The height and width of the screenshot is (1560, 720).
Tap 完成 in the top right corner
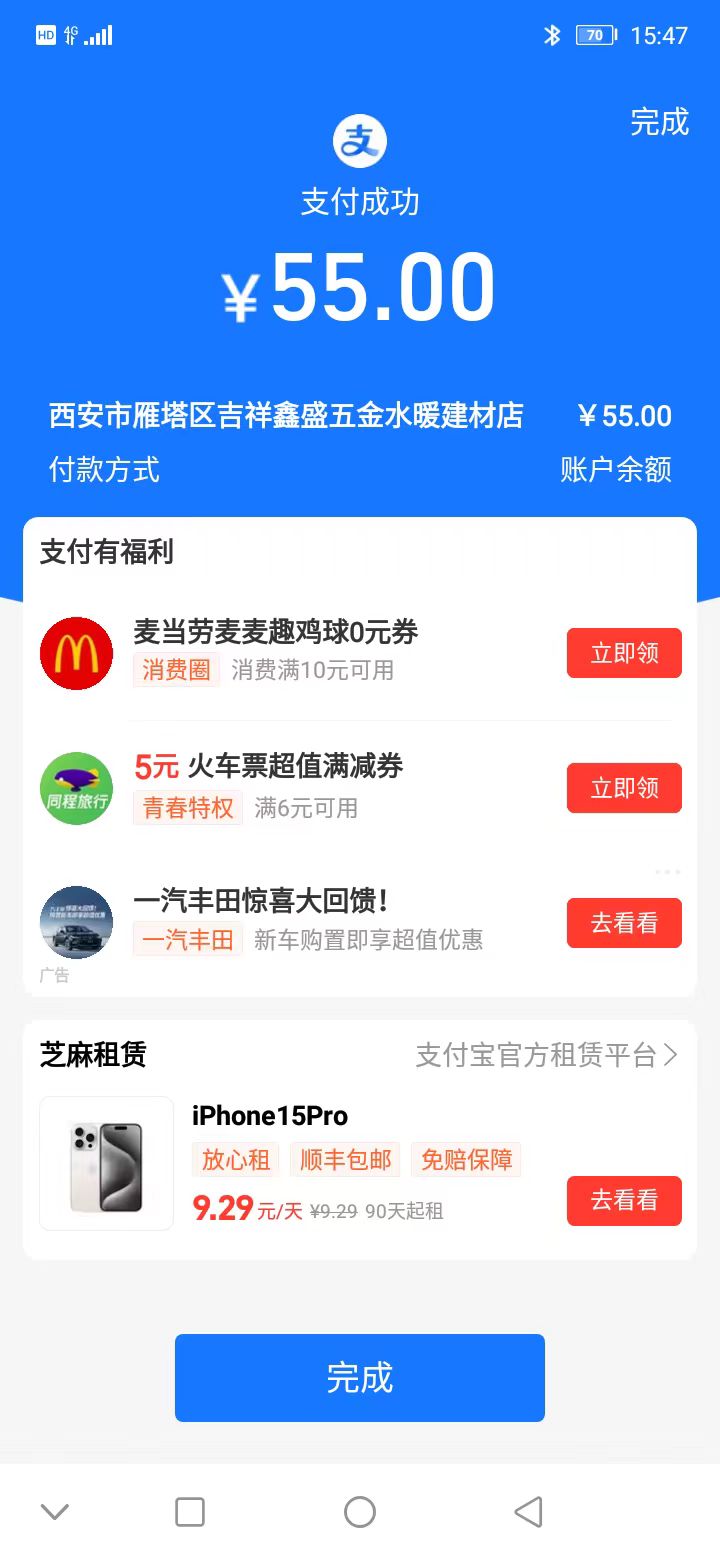pos(659,122)
